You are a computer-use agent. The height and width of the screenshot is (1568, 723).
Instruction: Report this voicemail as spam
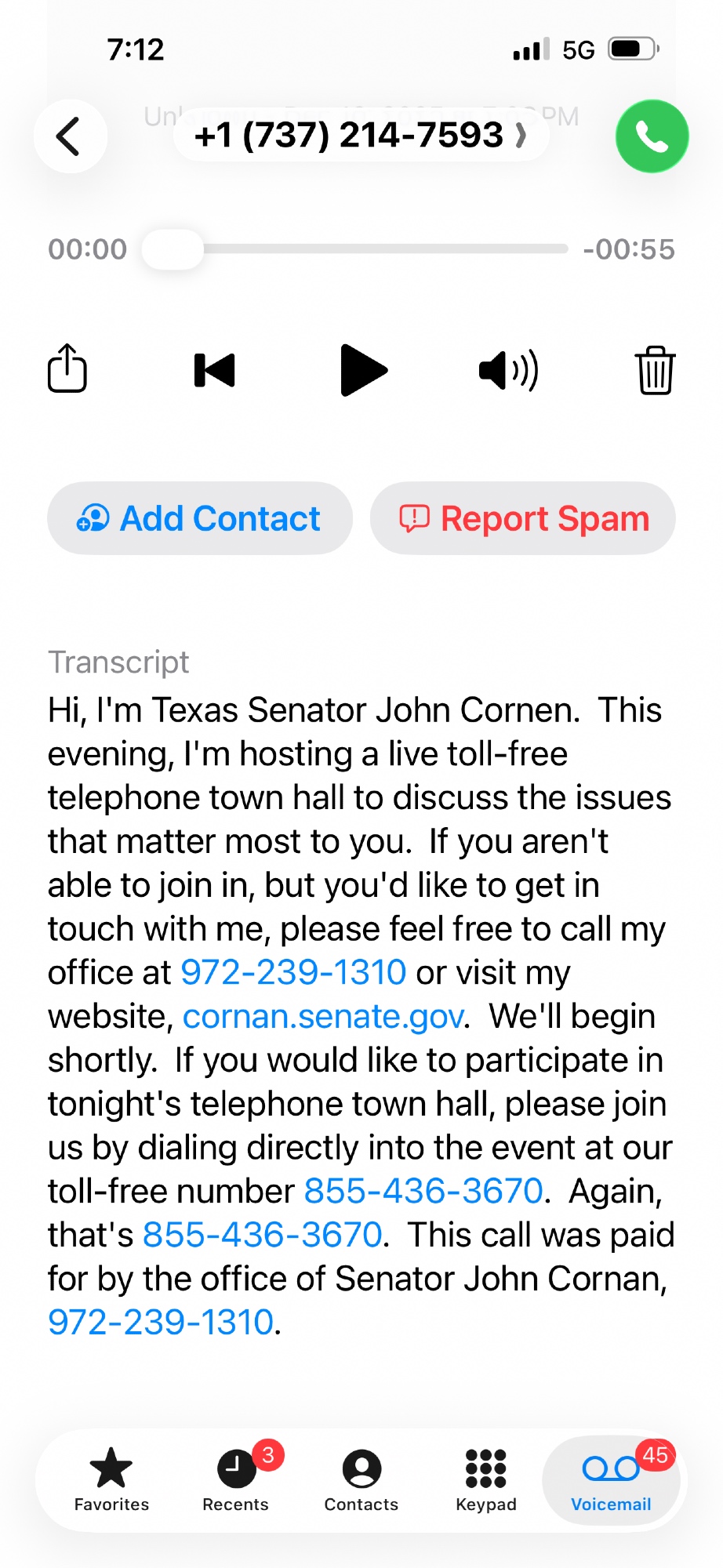523,518
